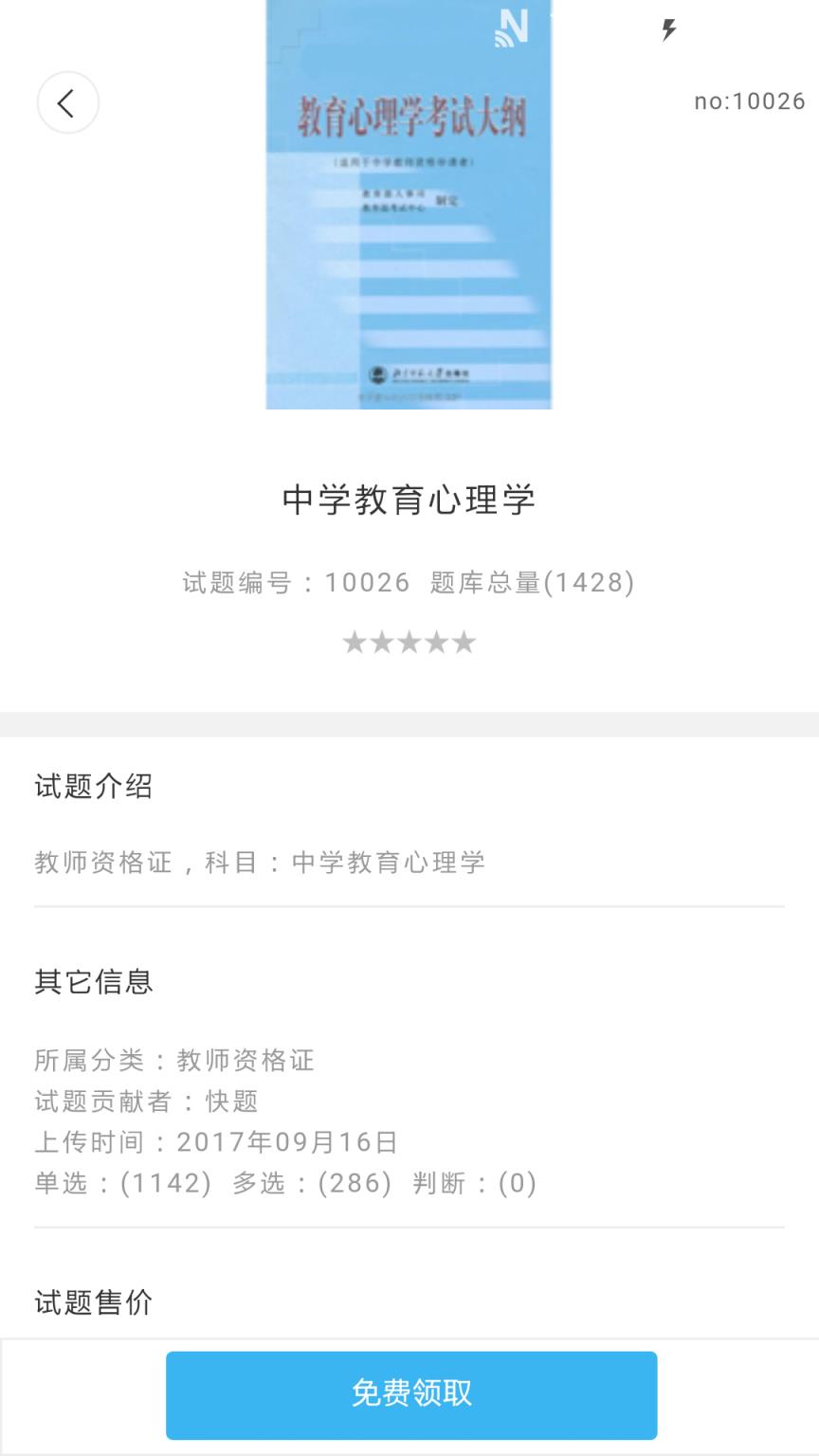The width and height of the screenshot is (819, 1456).
Task: Tap the lightning bolt flash icon
Action: [x=668, y=30]
